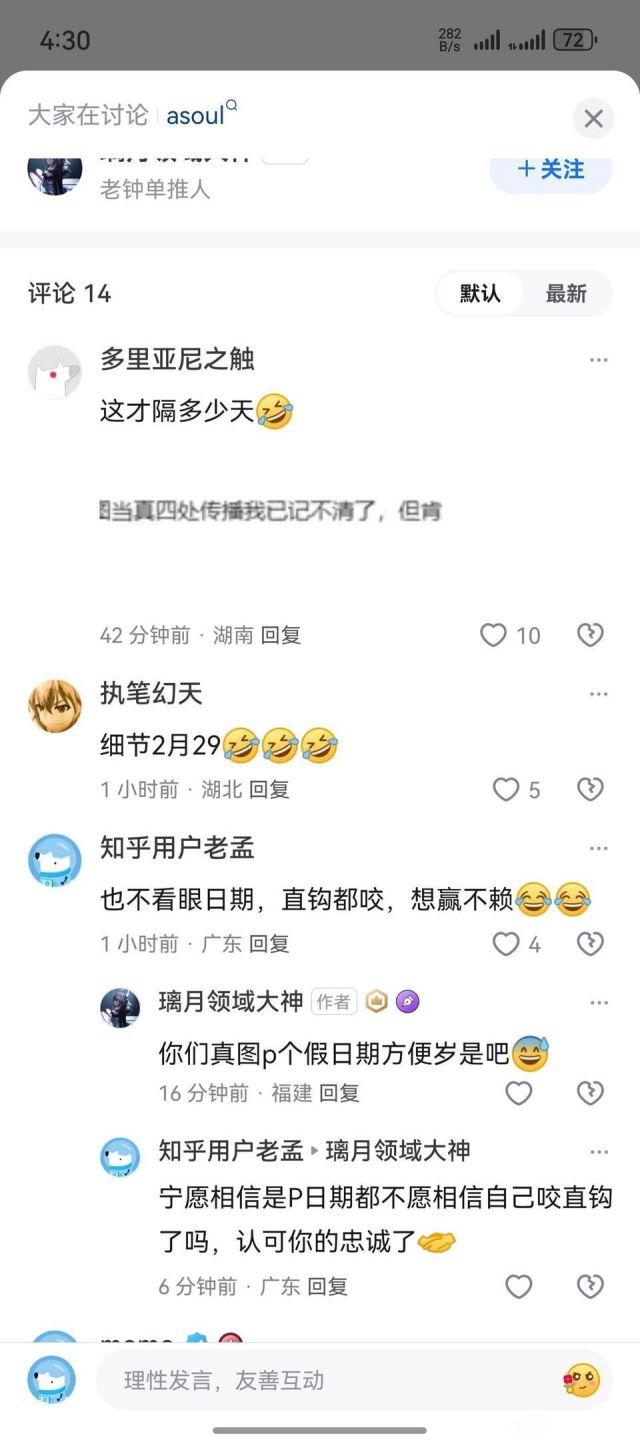
Task: Like 多里亚尼之触's comment
Action: pos(495,635)
